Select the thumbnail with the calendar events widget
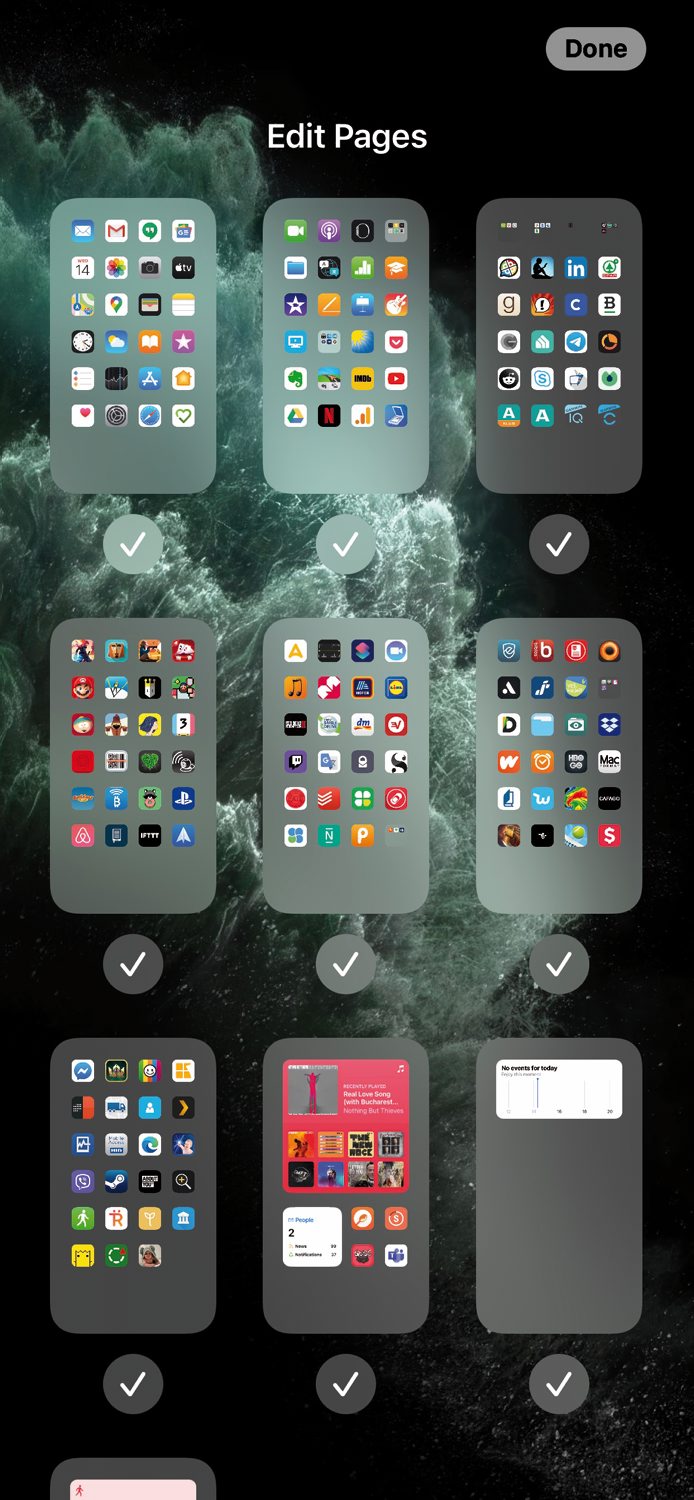694x1500 pixels. point(559,1185)
